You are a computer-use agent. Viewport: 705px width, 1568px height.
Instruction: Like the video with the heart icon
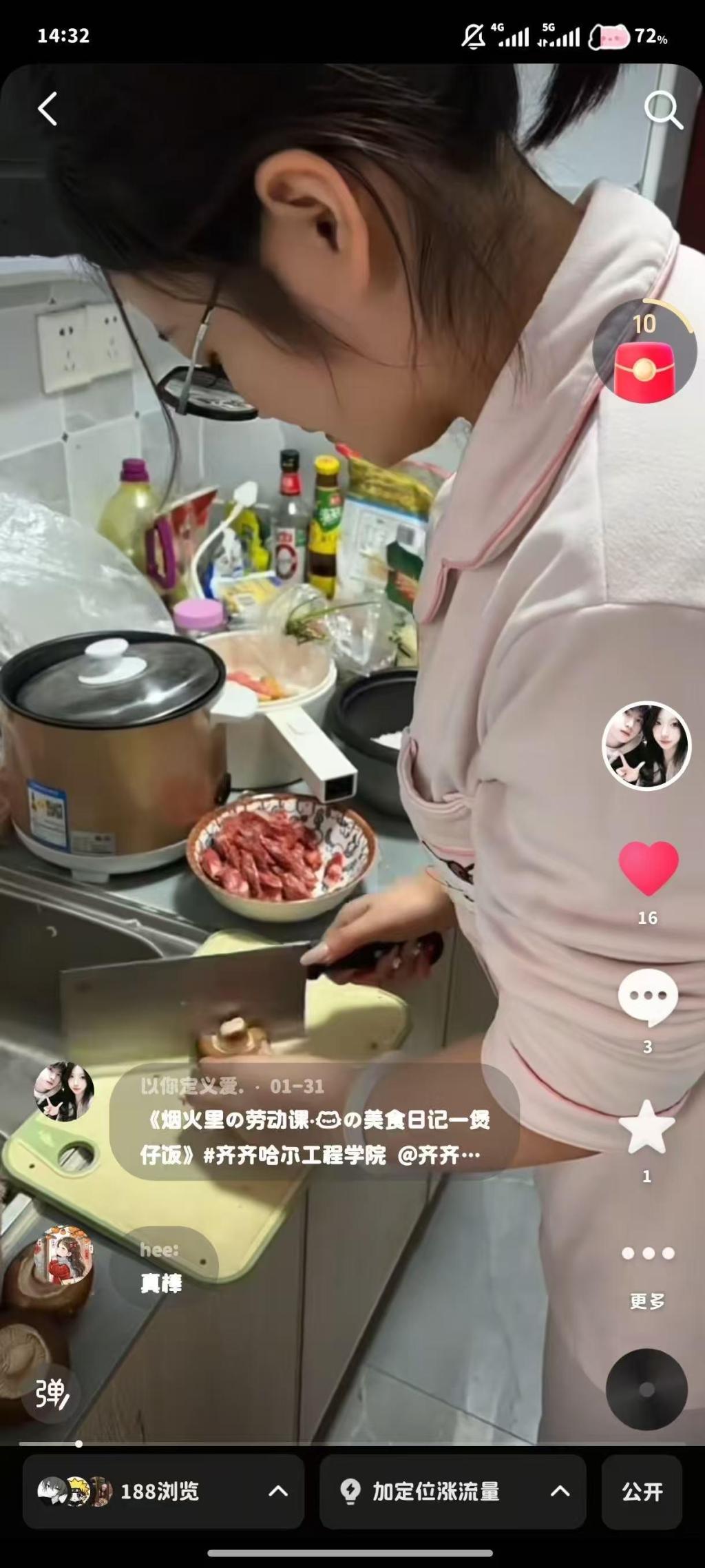(648, 868)
